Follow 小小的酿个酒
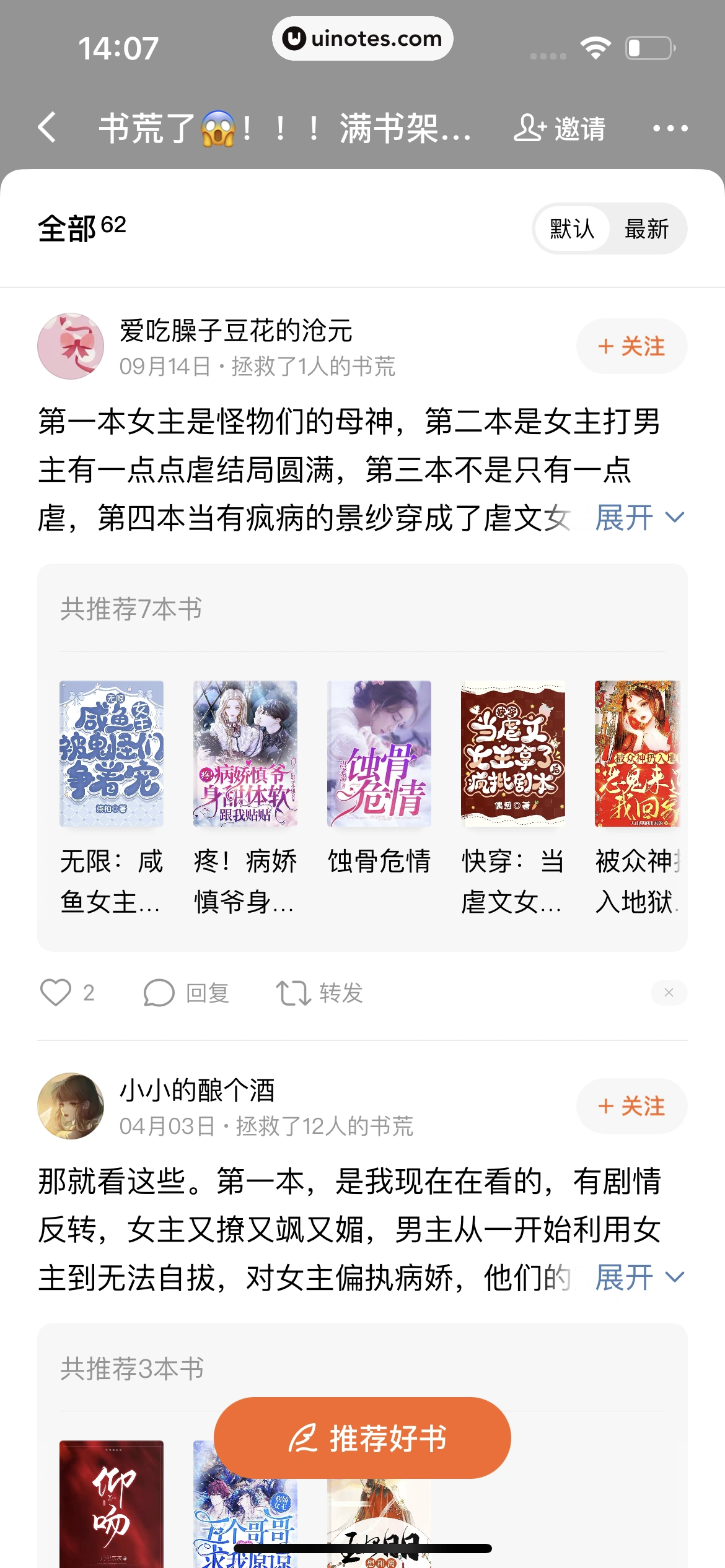 [x=631, y=1106]
